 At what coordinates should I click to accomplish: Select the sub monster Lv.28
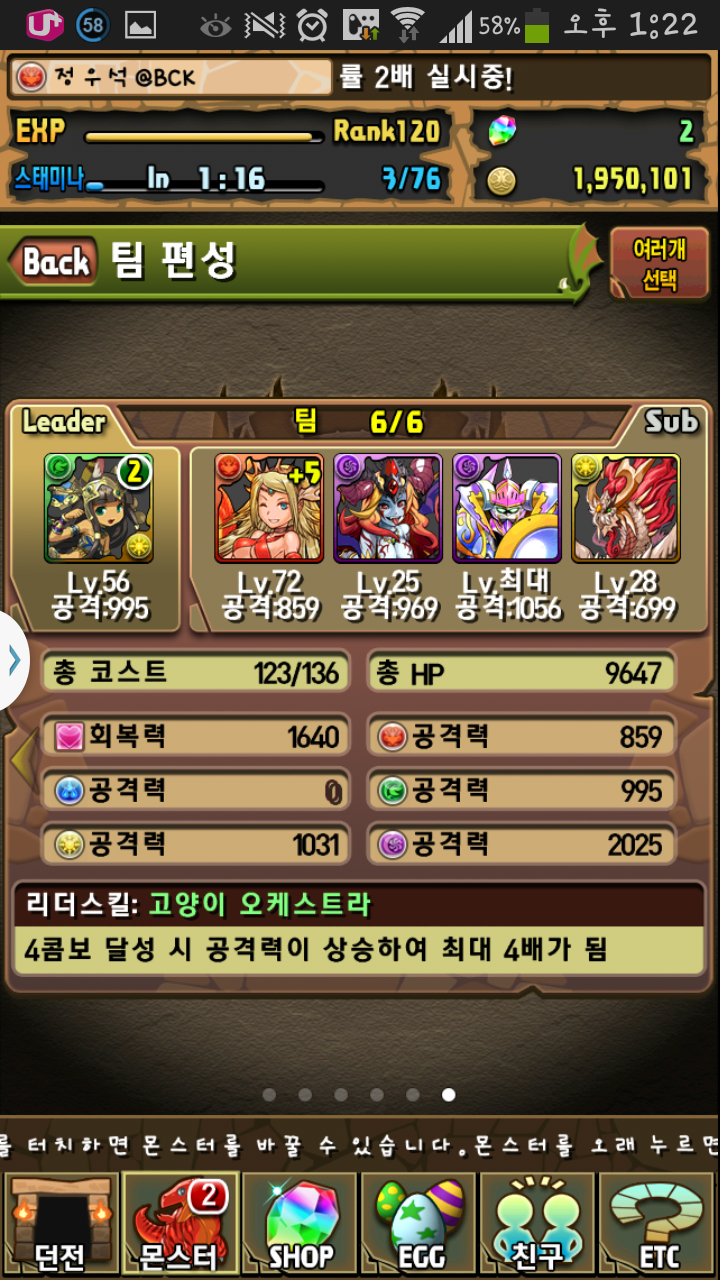click(625, 508)
